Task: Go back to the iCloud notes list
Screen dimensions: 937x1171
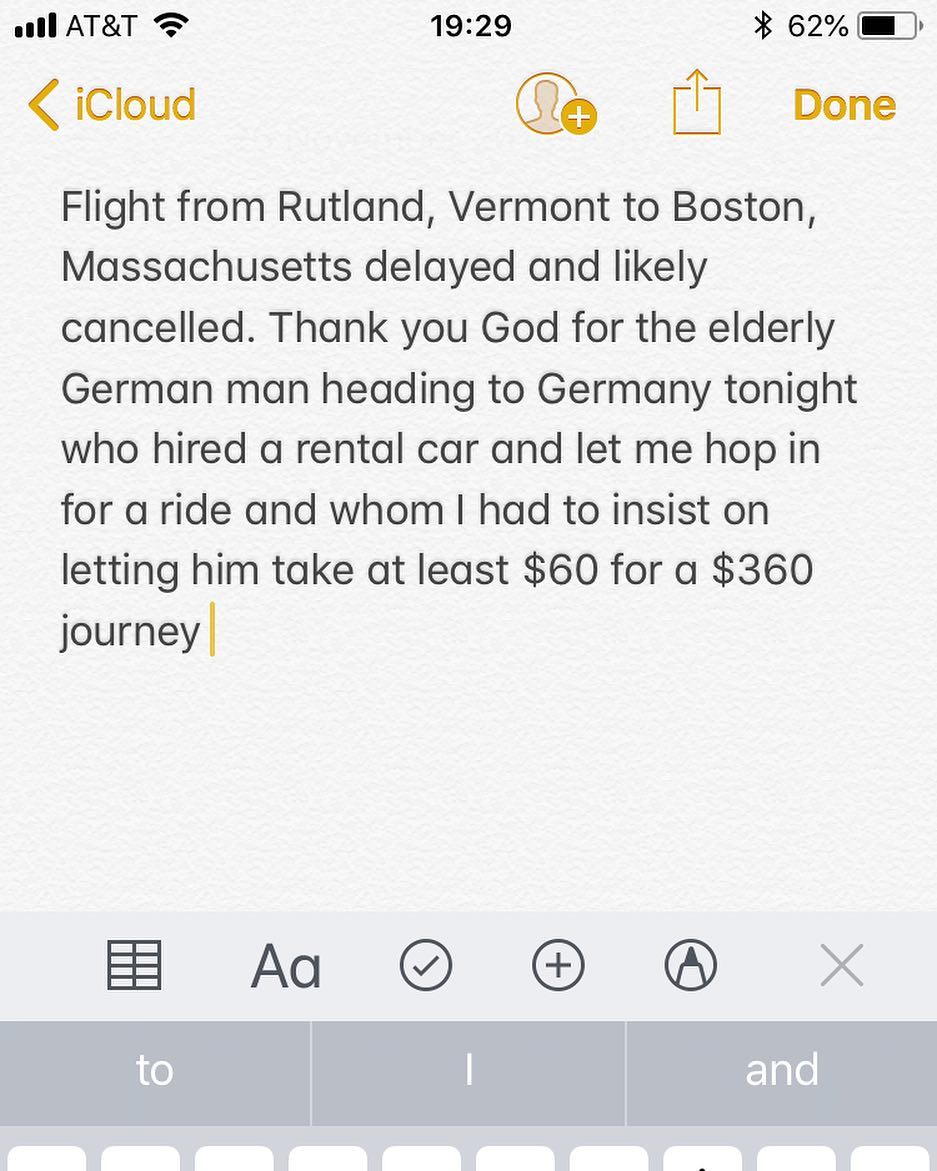Action: 112,105
